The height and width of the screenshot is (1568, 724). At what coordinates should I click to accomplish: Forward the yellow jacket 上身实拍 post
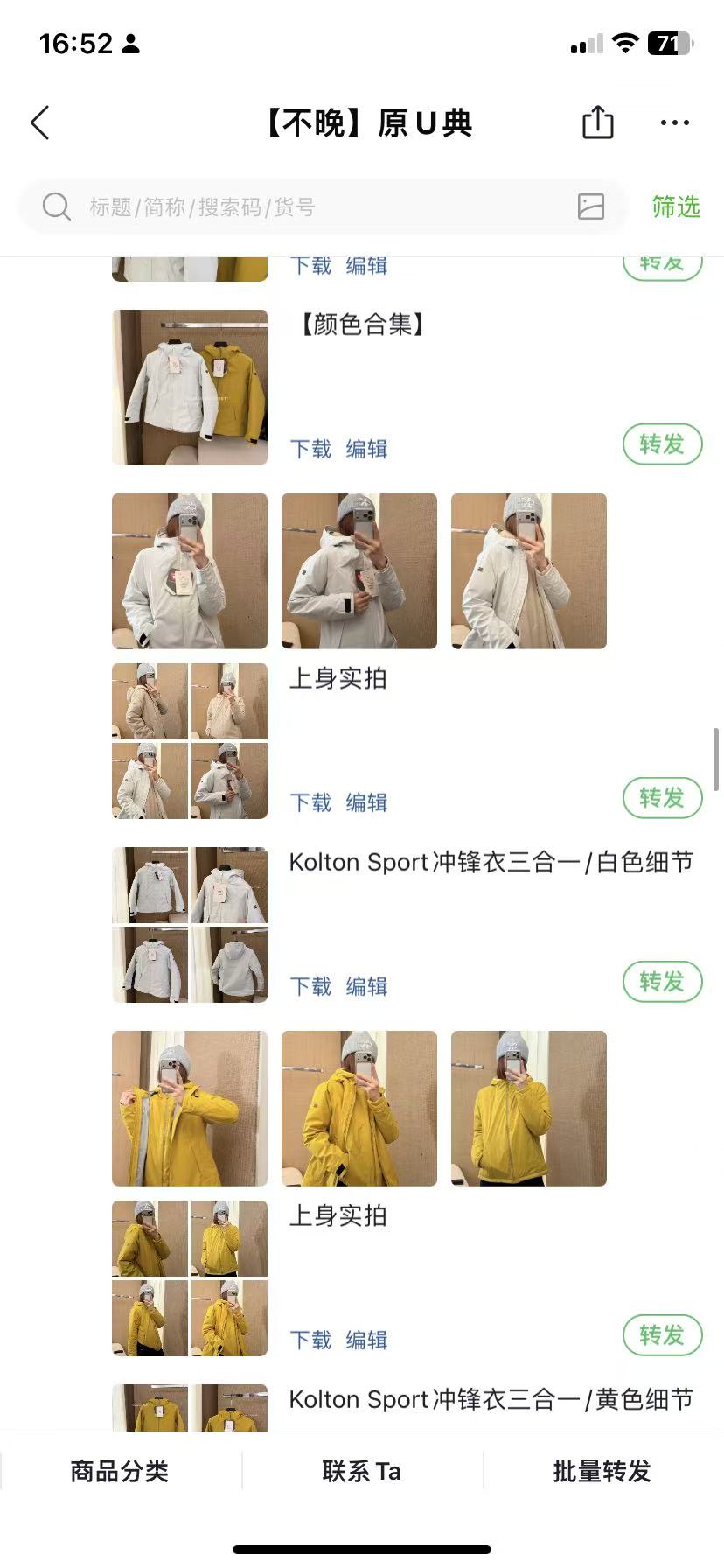coord(662,1336)
